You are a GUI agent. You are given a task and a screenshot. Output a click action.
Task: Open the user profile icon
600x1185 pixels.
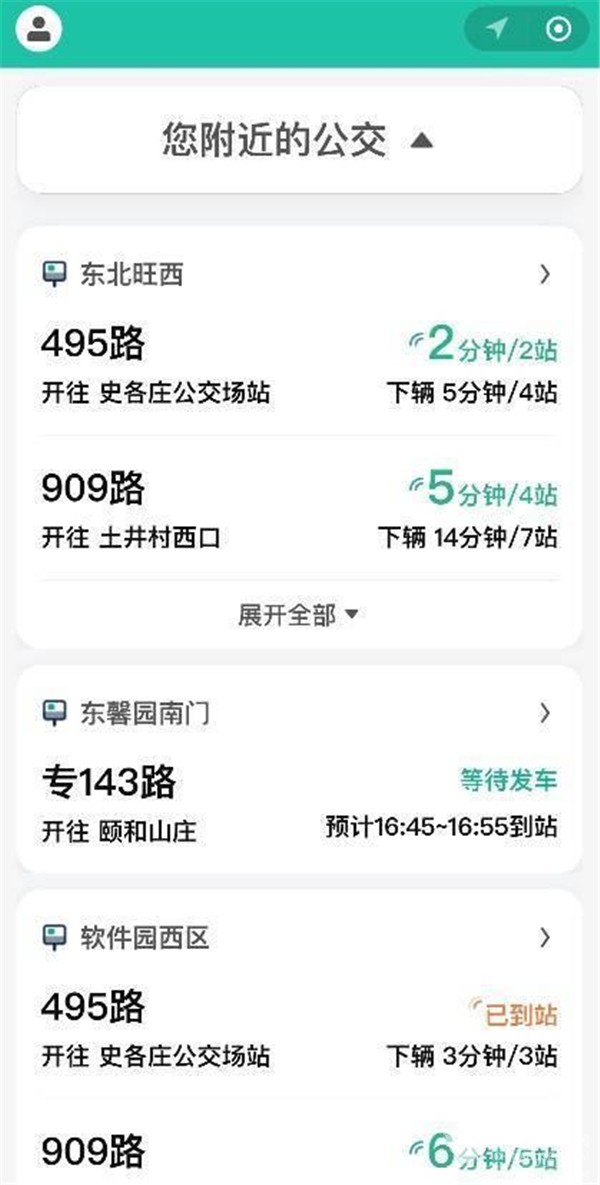[39, 29]
